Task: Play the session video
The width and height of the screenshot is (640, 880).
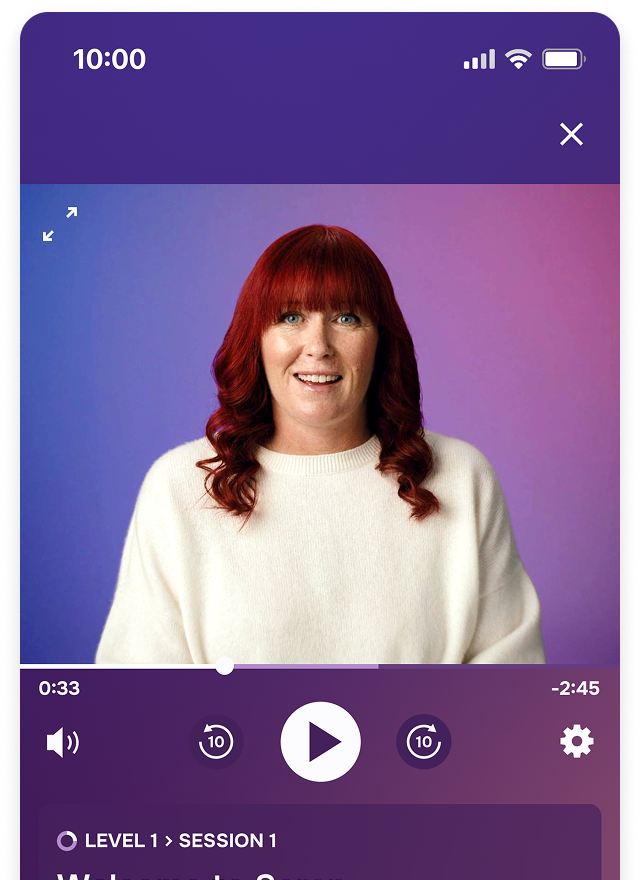Action: click(321, 742)
